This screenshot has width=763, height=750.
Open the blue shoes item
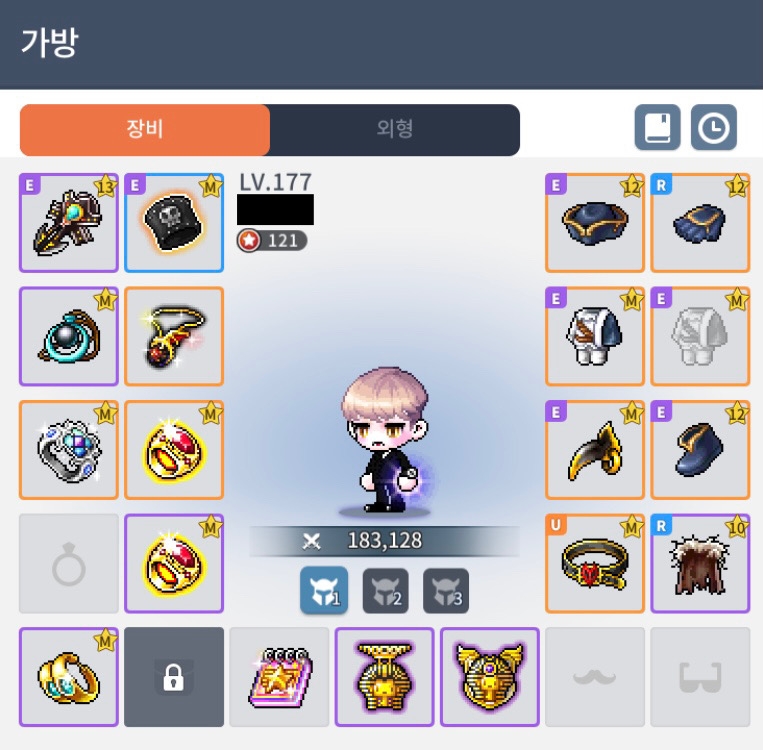(700, 450)
